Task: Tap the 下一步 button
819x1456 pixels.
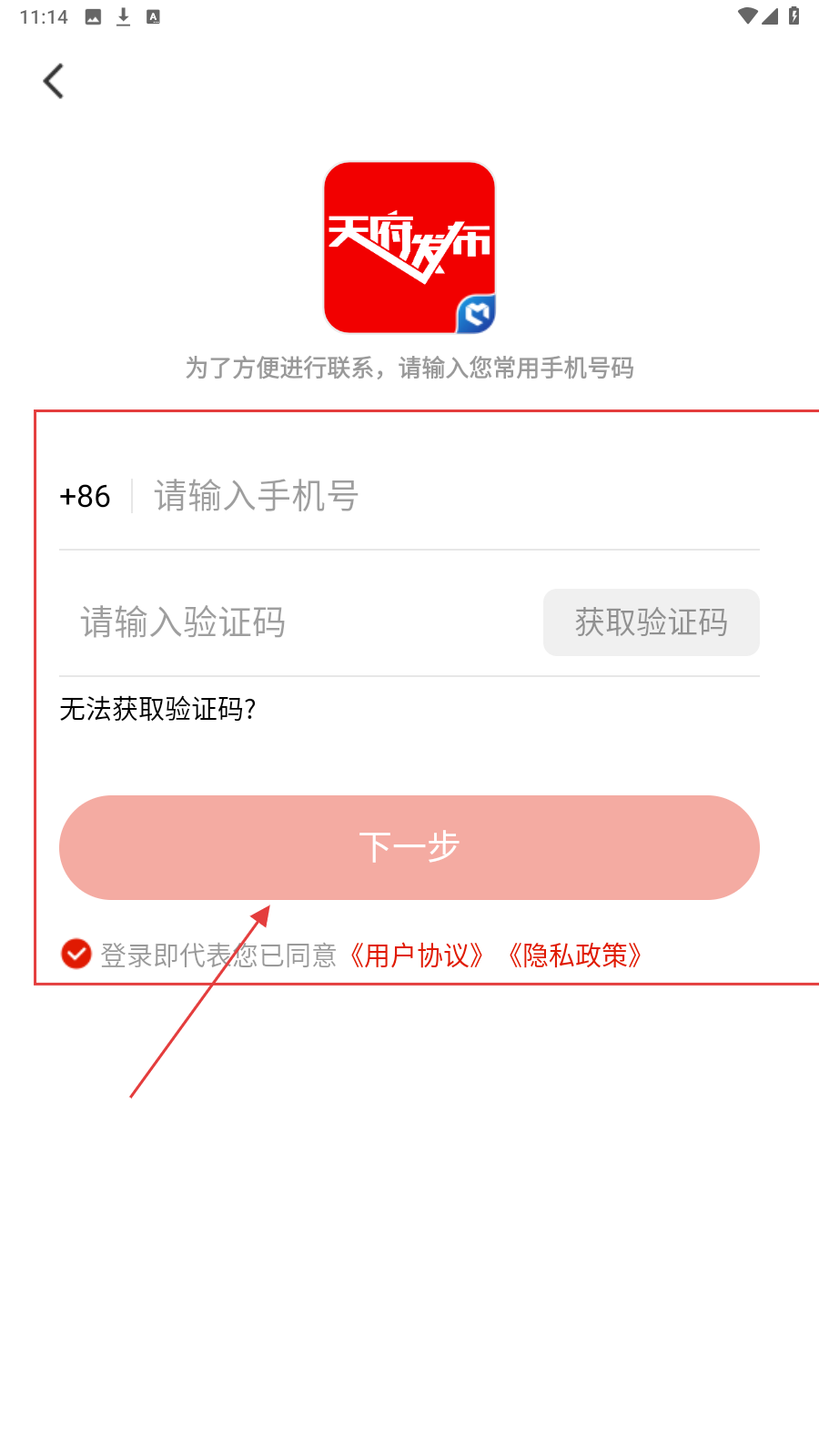Action: click(x=409, y=847)
